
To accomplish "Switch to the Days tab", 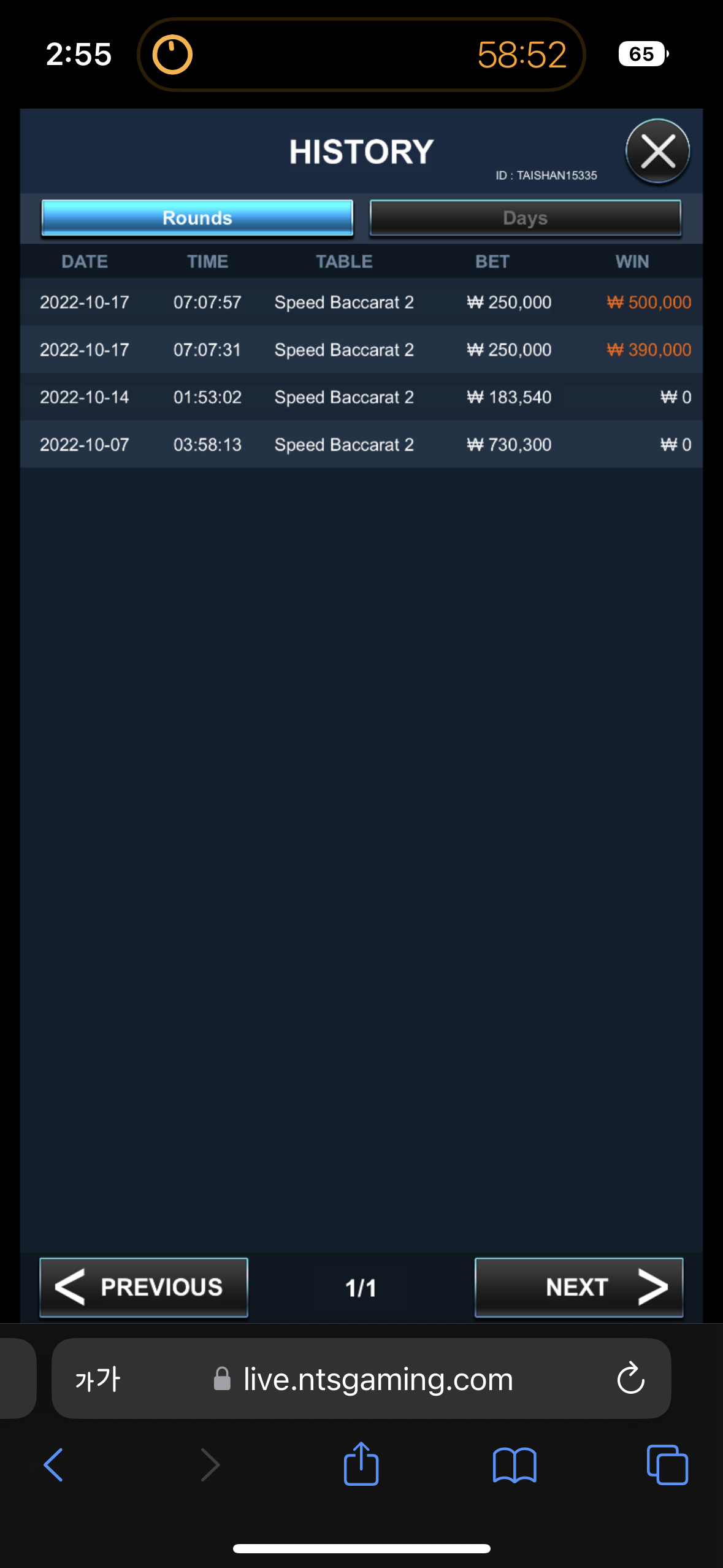I will click(x=525, y=218).
